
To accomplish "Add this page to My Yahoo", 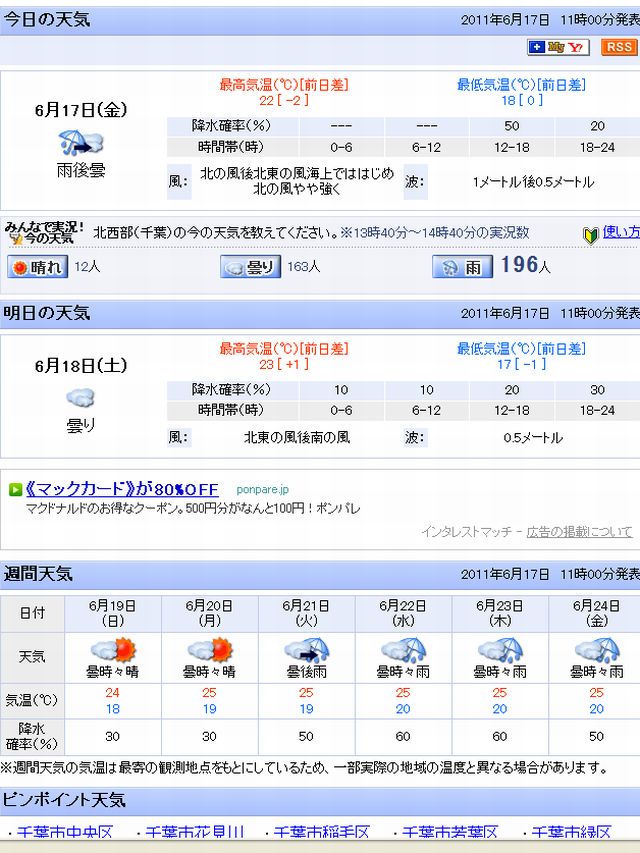I will point(558,47).
